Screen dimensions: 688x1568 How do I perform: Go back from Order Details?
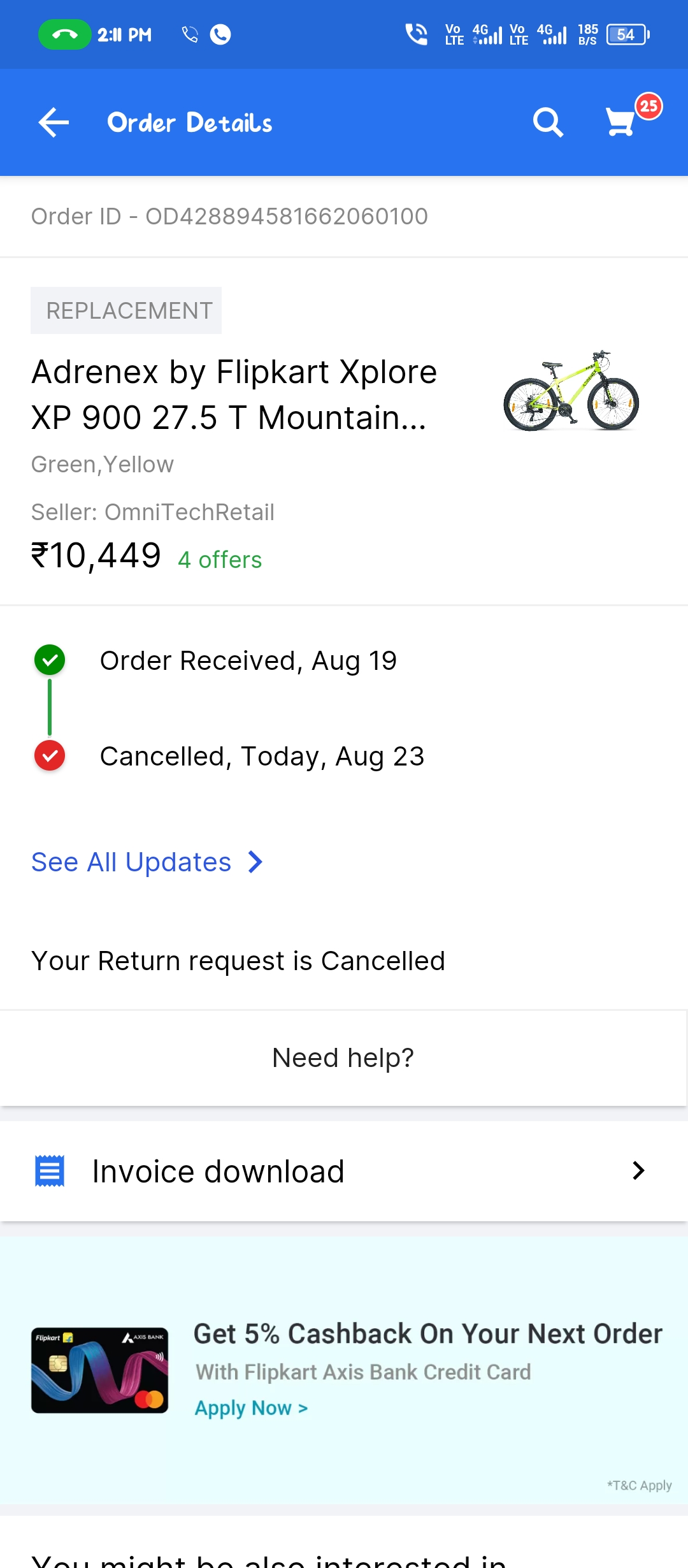click(x=54, y=122)
